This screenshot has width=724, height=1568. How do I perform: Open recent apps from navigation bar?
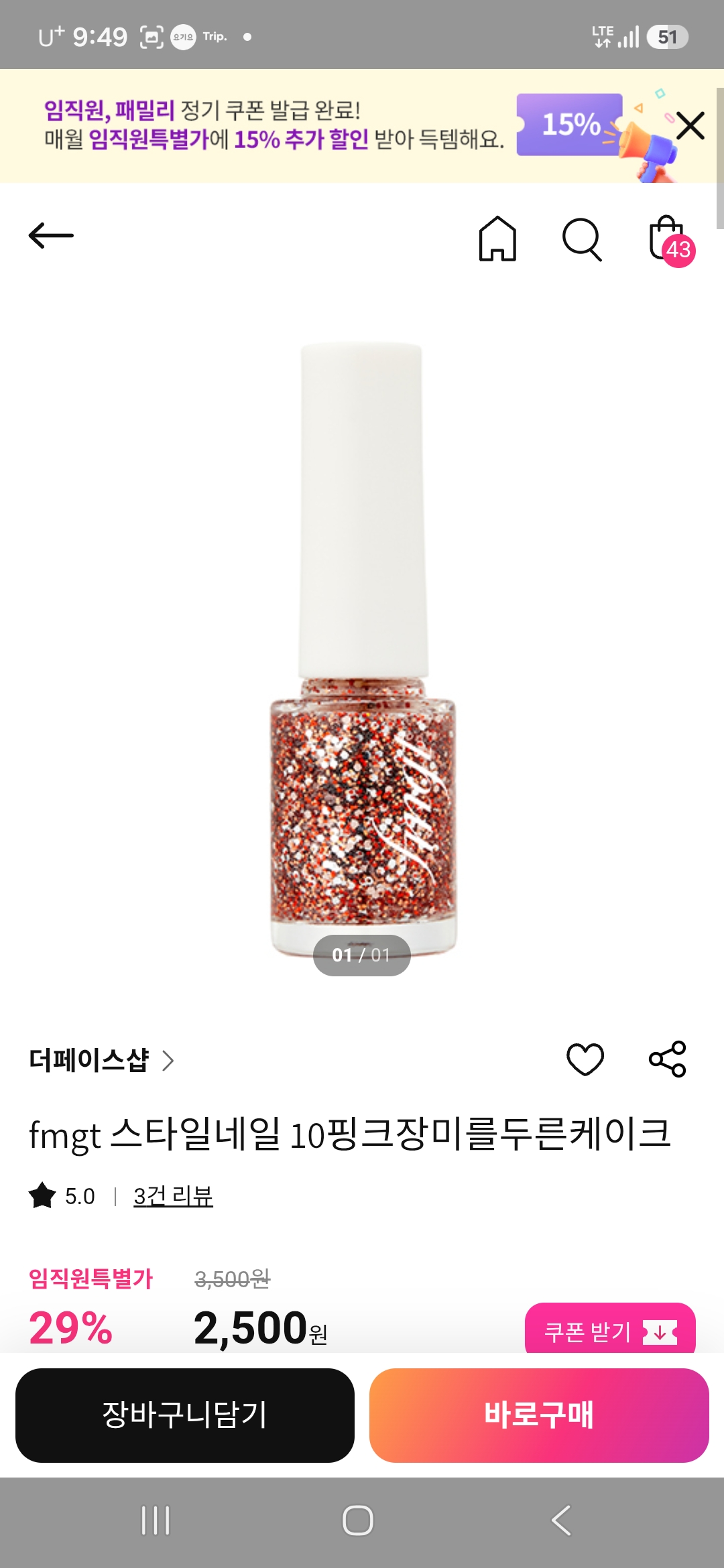point(156,1520)
